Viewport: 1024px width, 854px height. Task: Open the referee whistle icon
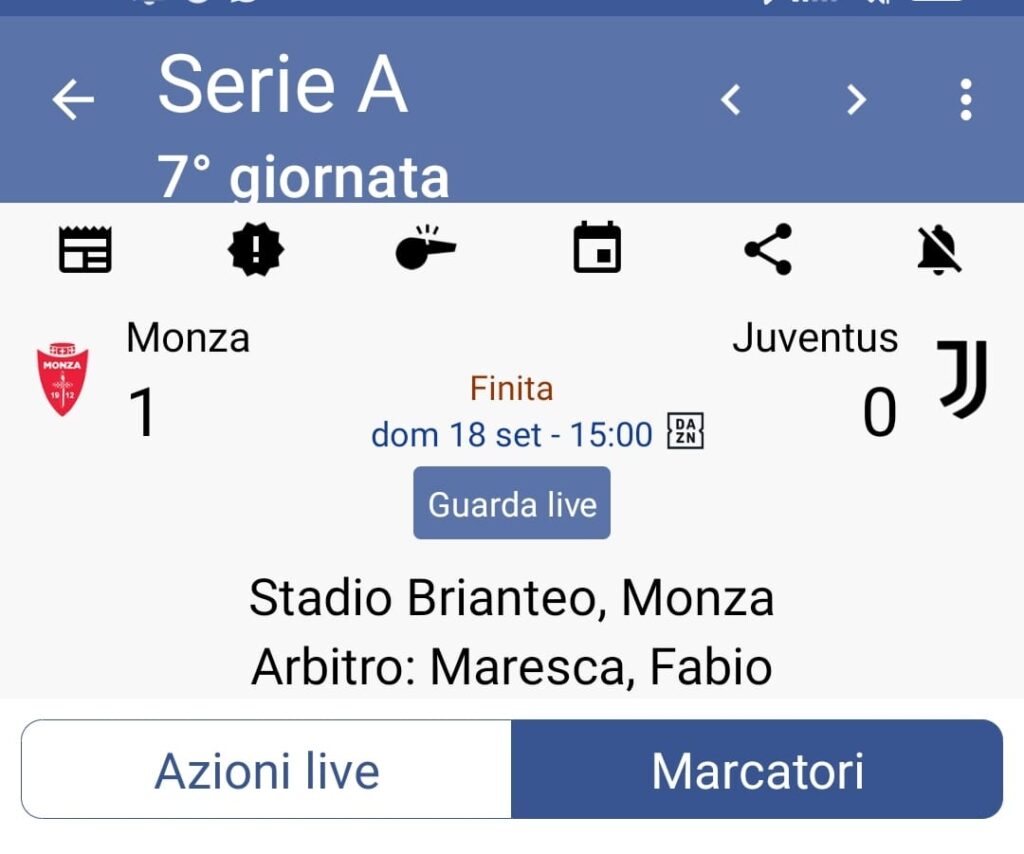pos(426,249)
